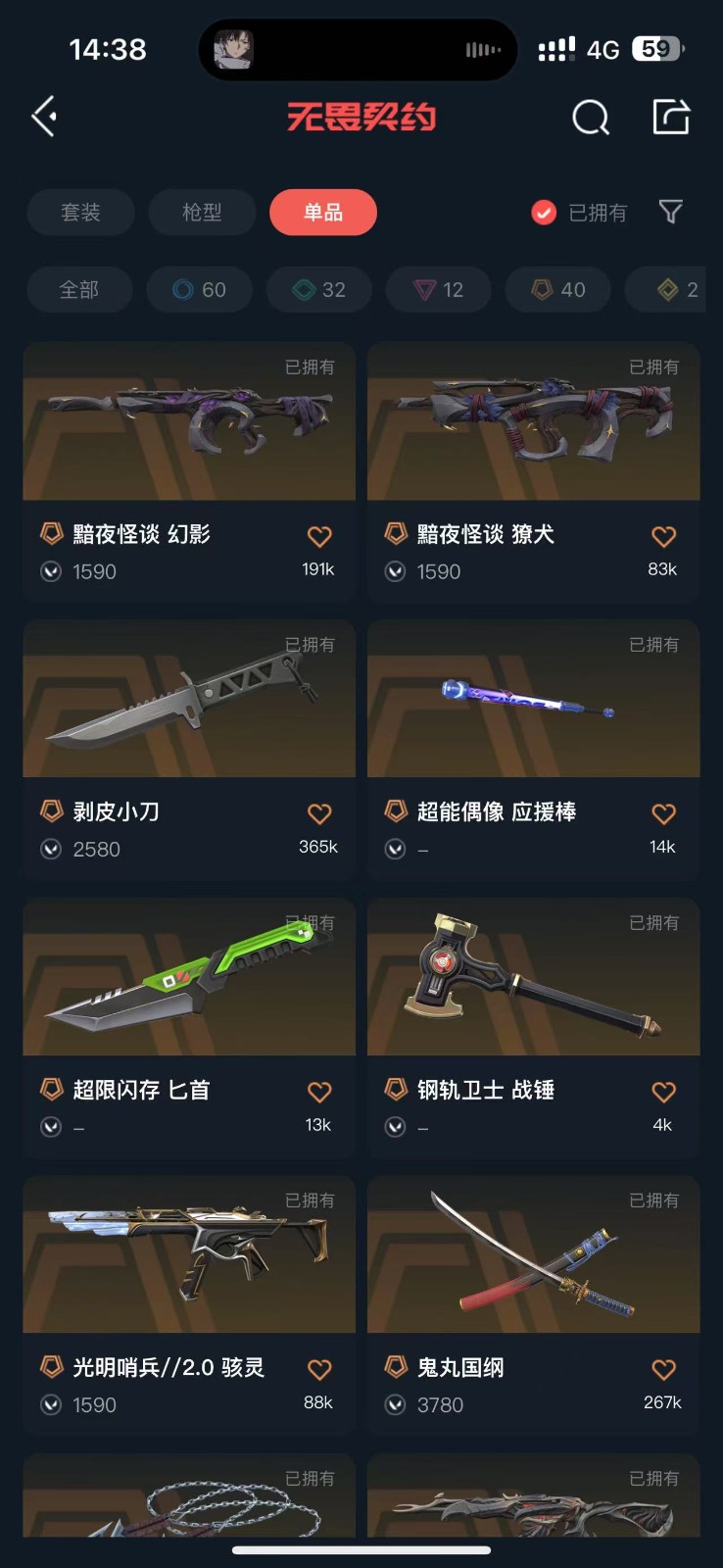Filter by the rarity chip showing 12

439,290
